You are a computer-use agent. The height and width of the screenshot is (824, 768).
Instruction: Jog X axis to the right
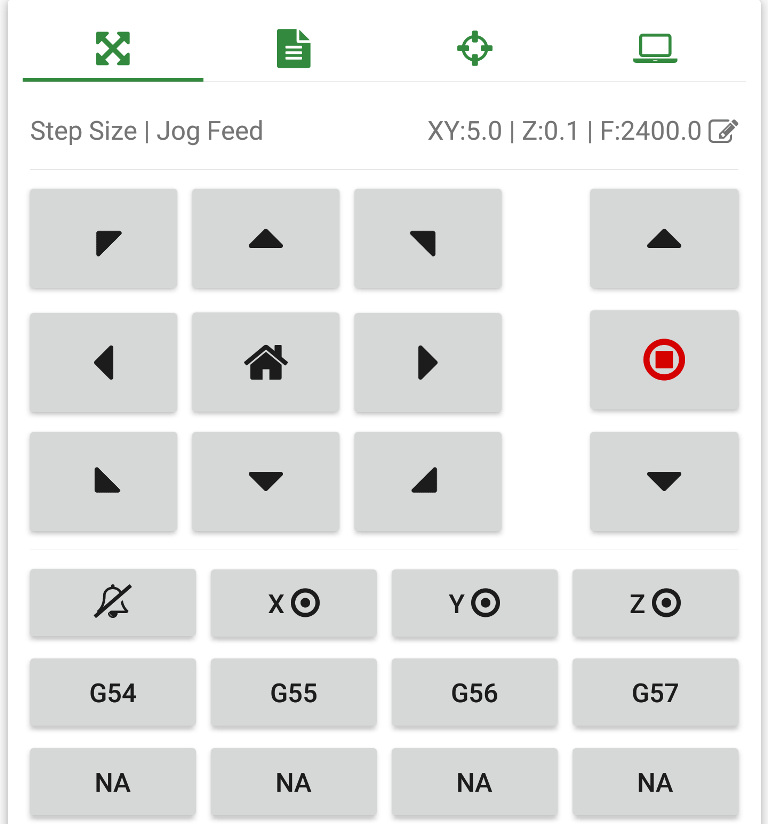(x=427, y=362)
